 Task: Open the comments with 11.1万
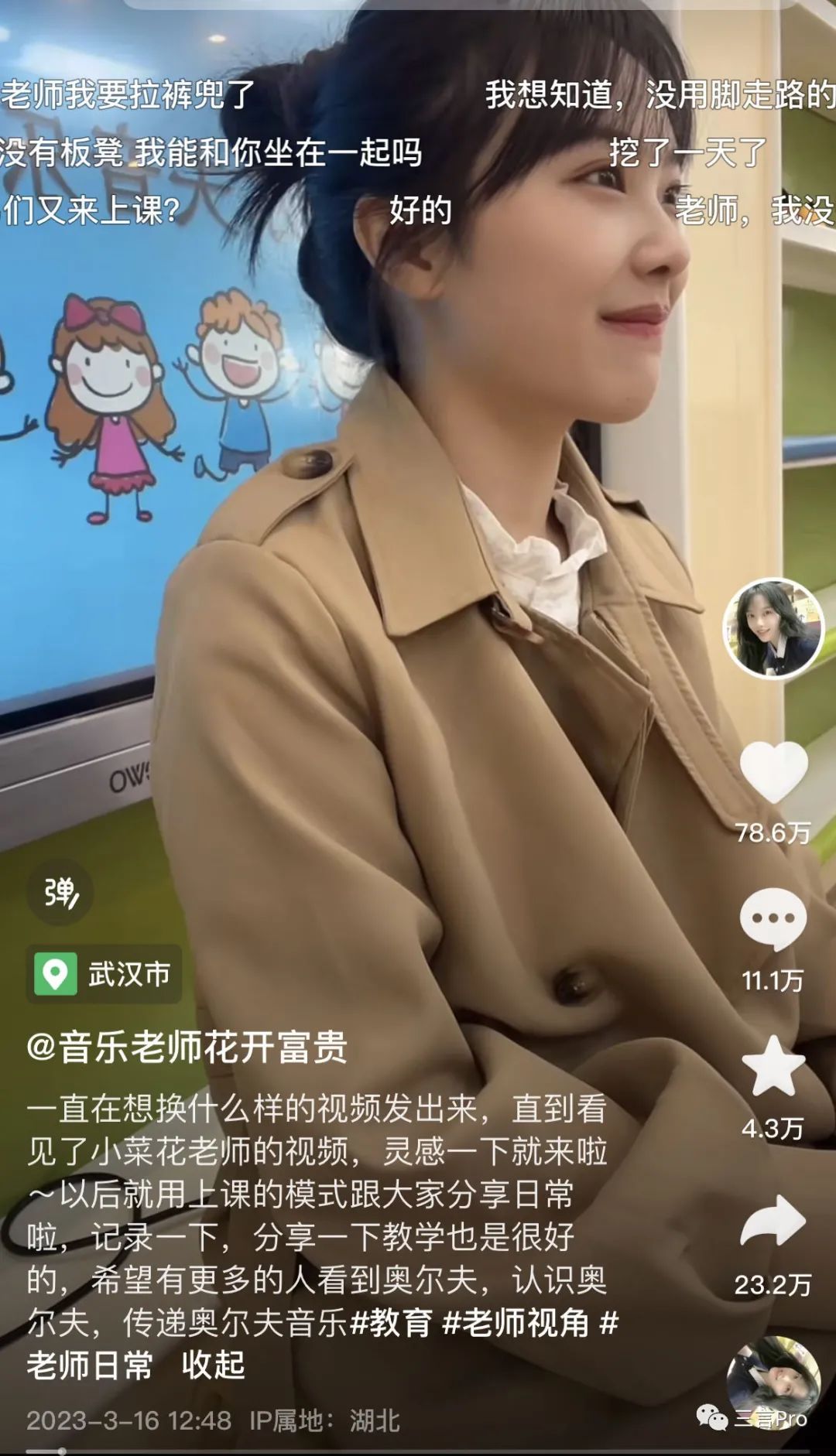(x=773, y=918)
